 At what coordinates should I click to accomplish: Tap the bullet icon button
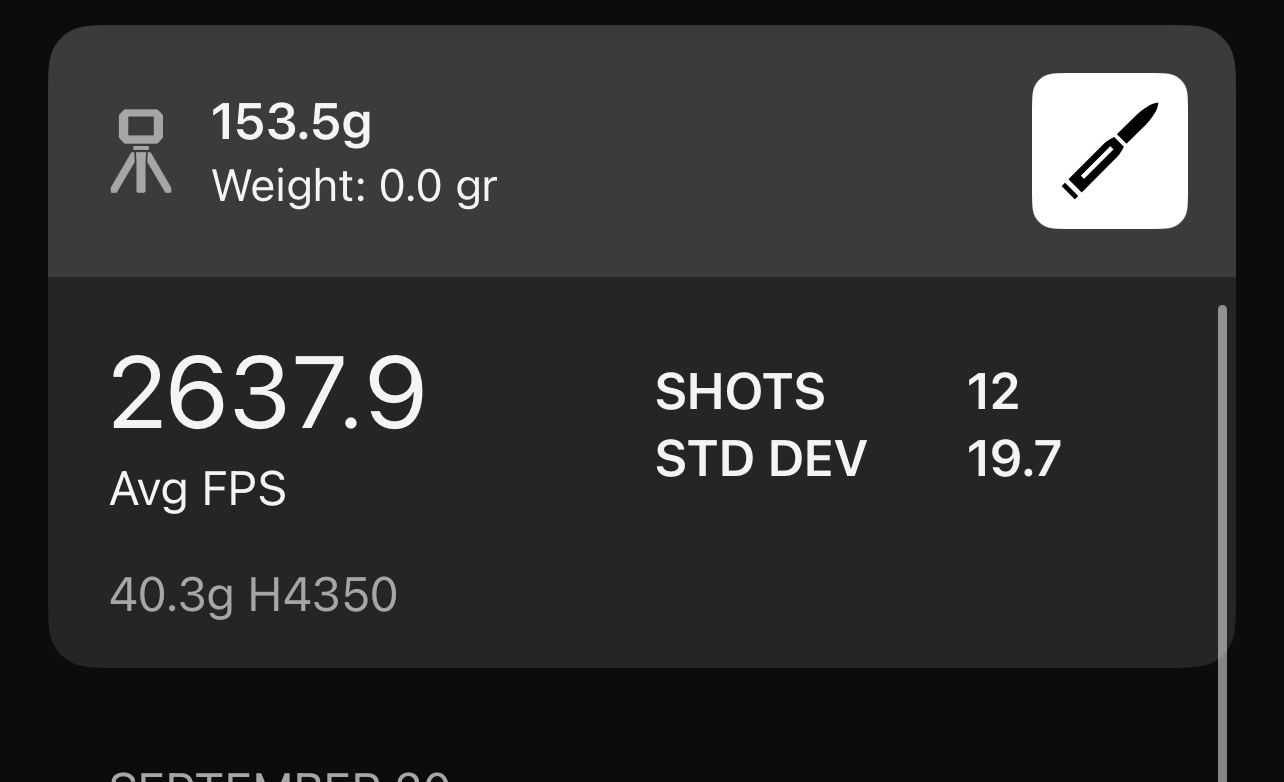(1109, 151)
